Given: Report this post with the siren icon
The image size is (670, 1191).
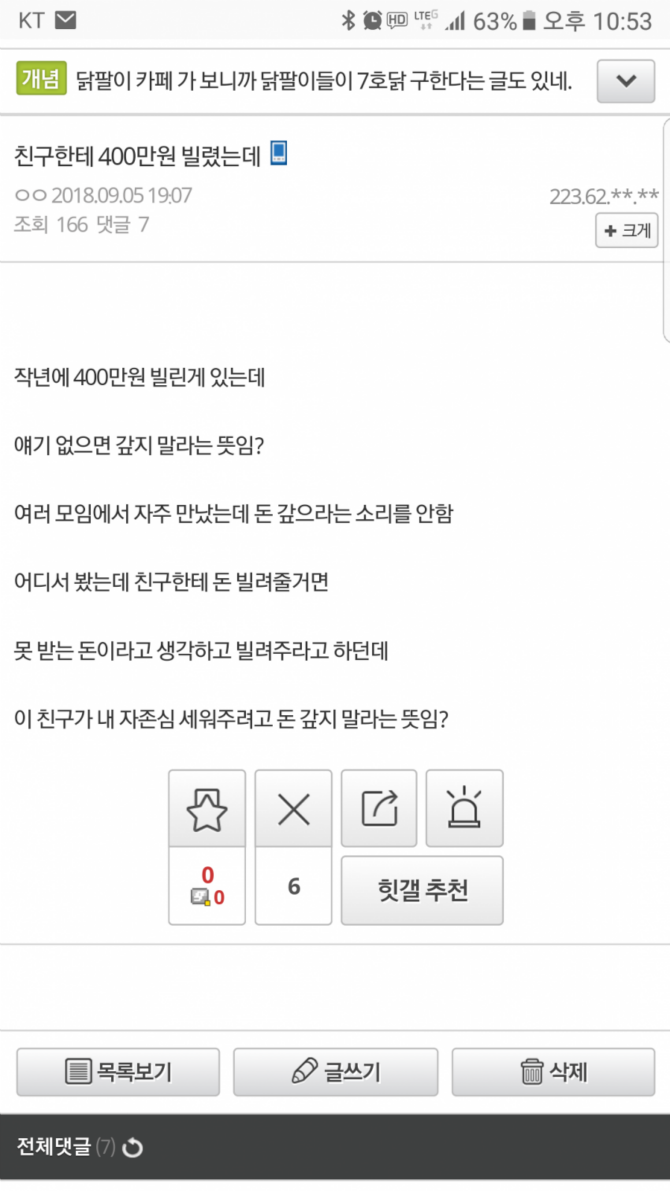Looking at the screenshot, I should click(464, 808).
